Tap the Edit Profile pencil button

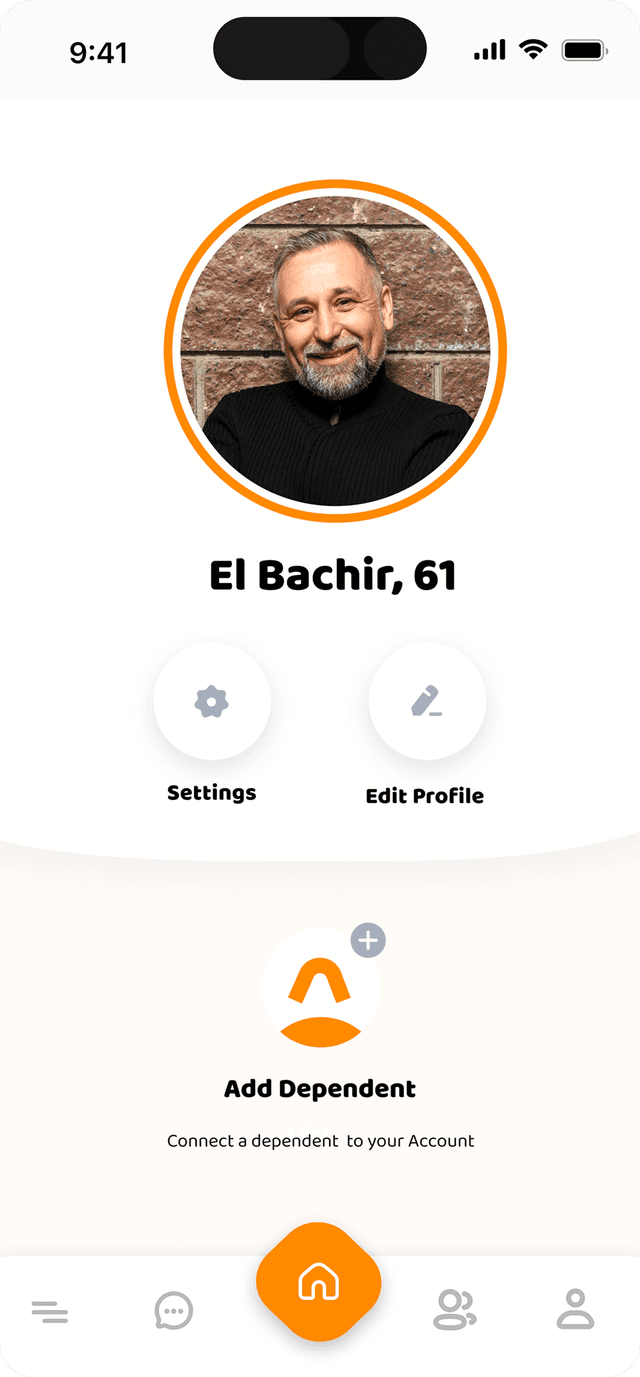pos(427,702)
